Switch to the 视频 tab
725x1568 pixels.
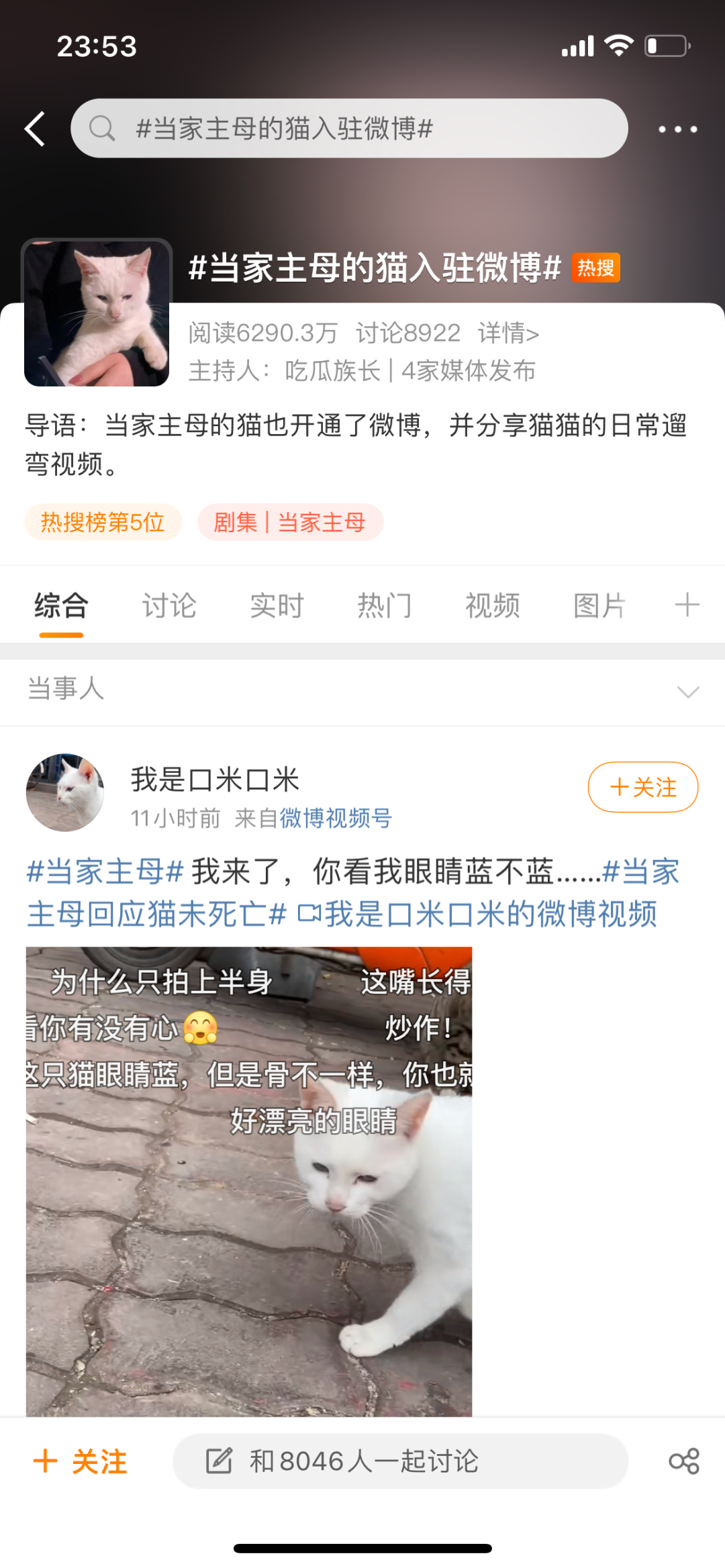click(492, 605)
